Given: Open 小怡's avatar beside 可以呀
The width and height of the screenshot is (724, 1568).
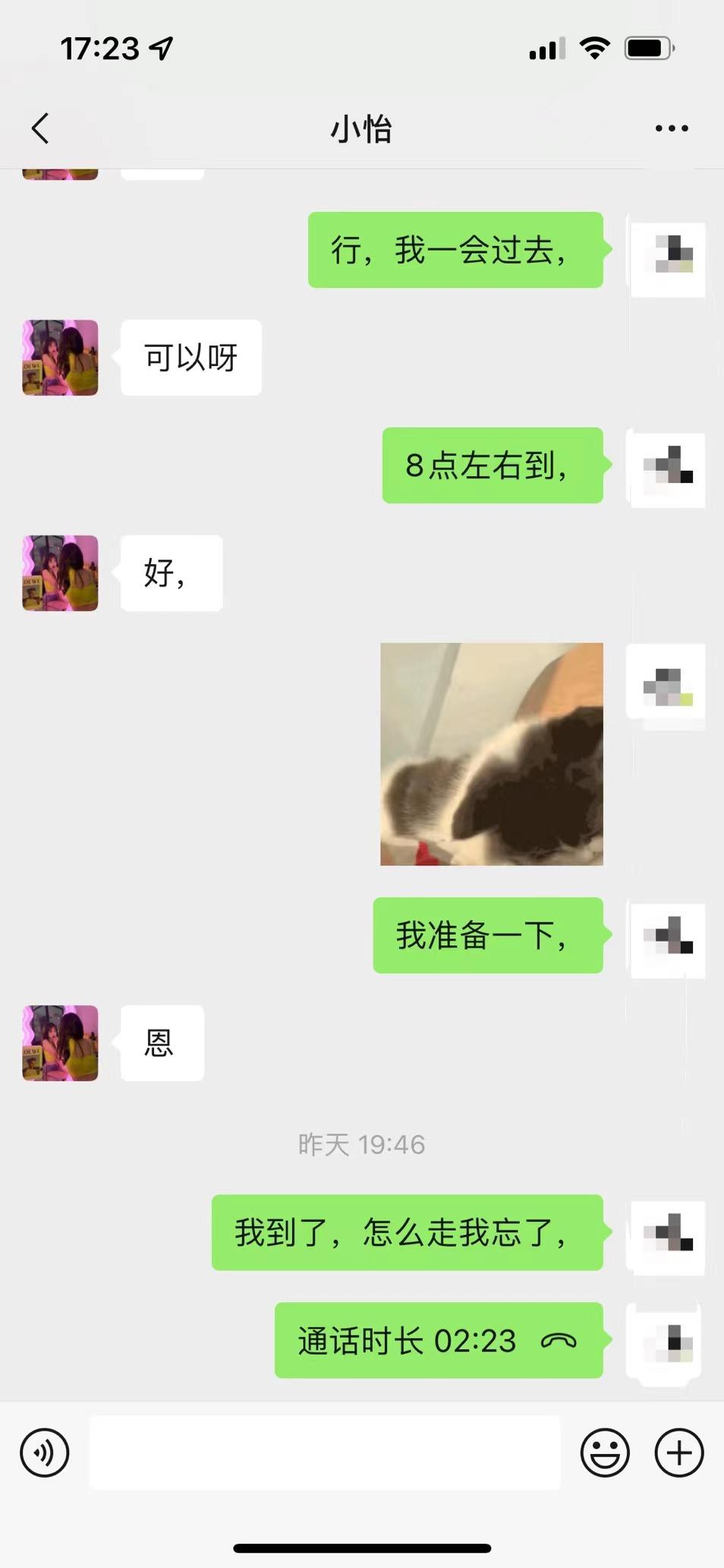Looking at the screenshot, I should pyautogui.click(x=61, y=358).
